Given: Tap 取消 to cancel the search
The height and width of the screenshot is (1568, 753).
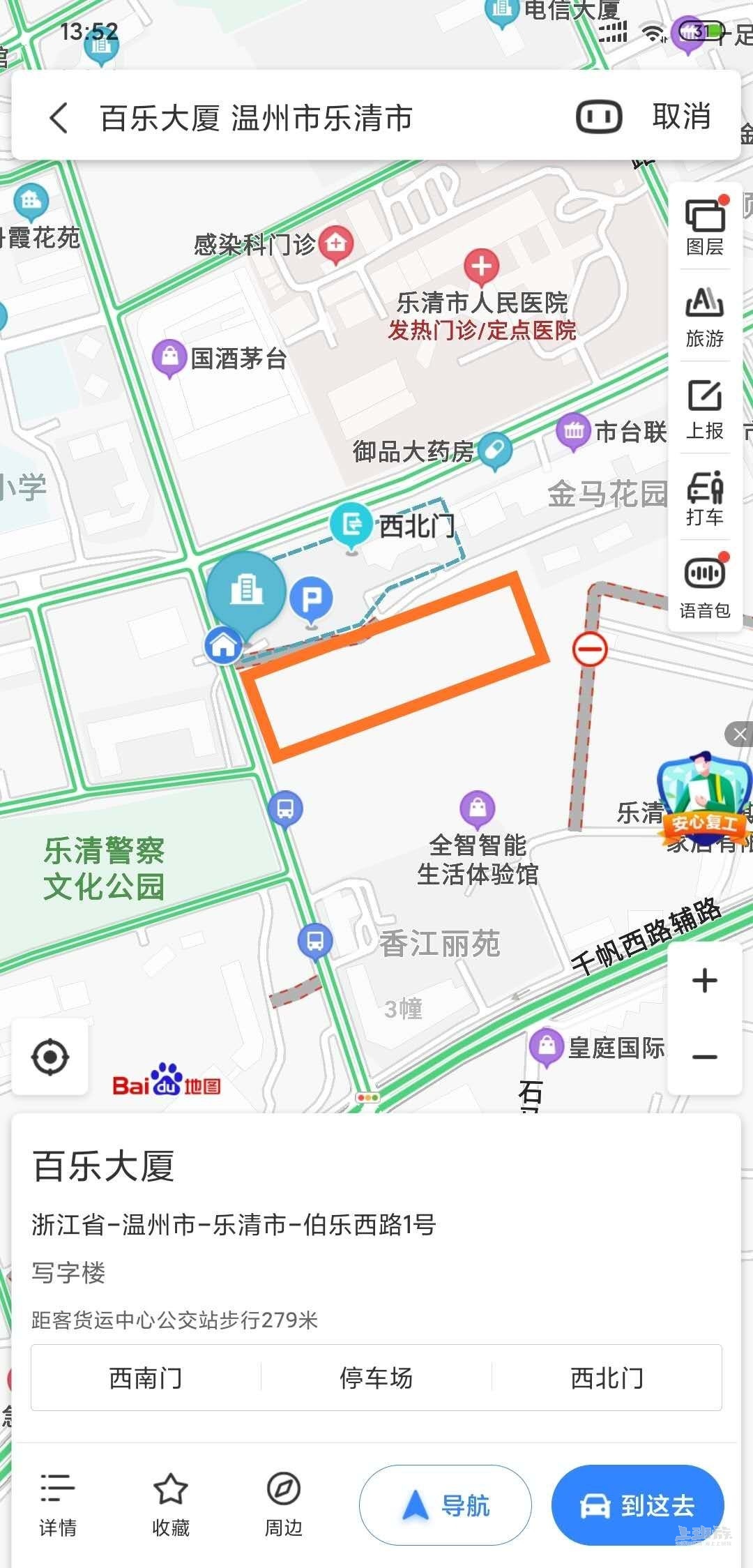Looking at the screenshot, I should [681, 116].
